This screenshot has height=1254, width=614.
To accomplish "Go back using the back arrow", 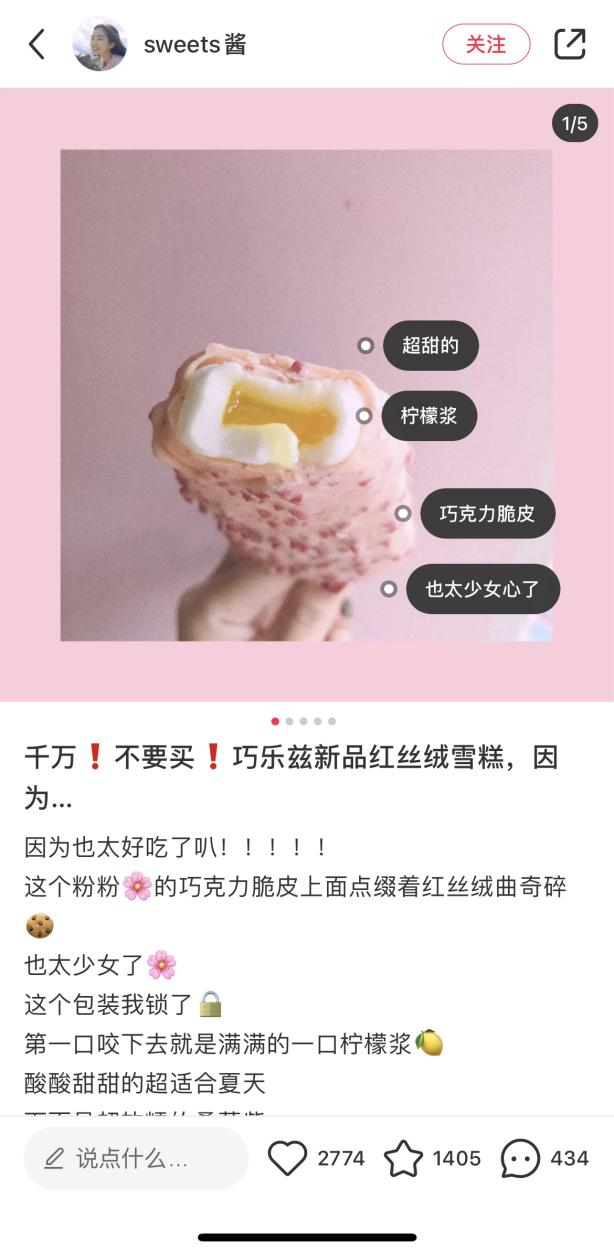I will tap(37, 44).
